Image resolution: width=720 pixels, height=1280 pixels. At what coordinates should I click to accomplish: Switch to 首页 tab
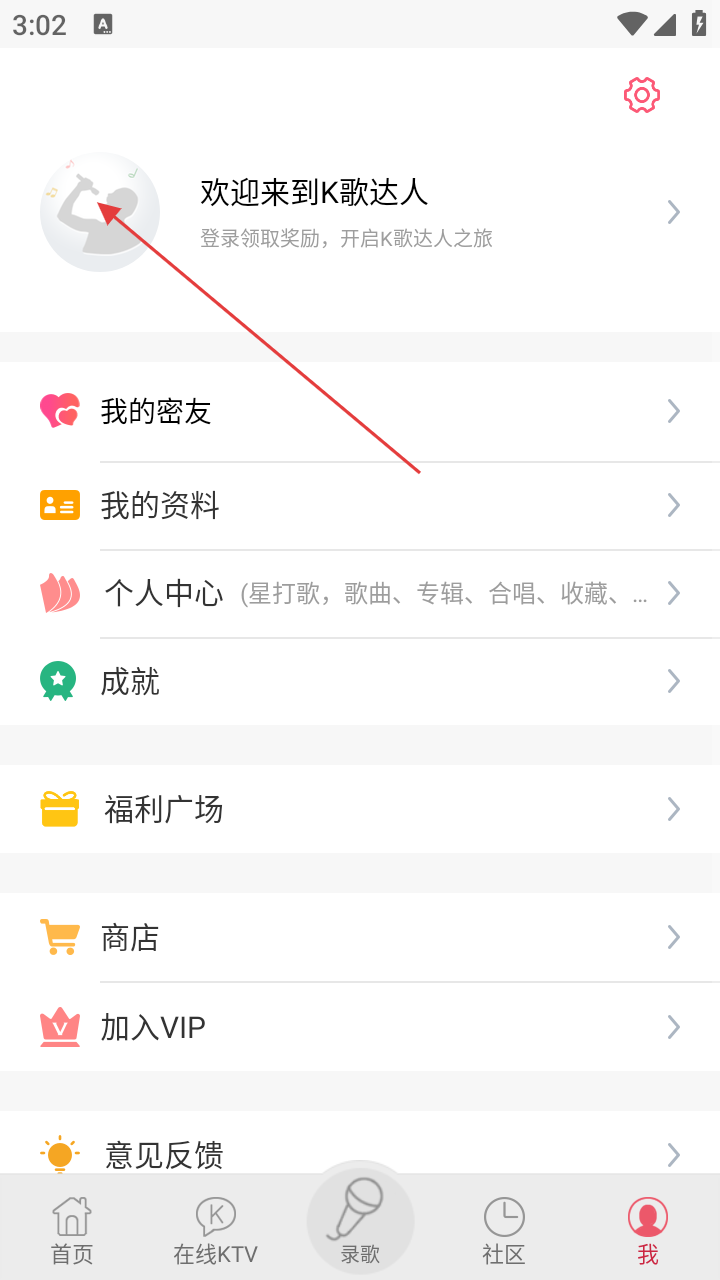coord(72,1230)
